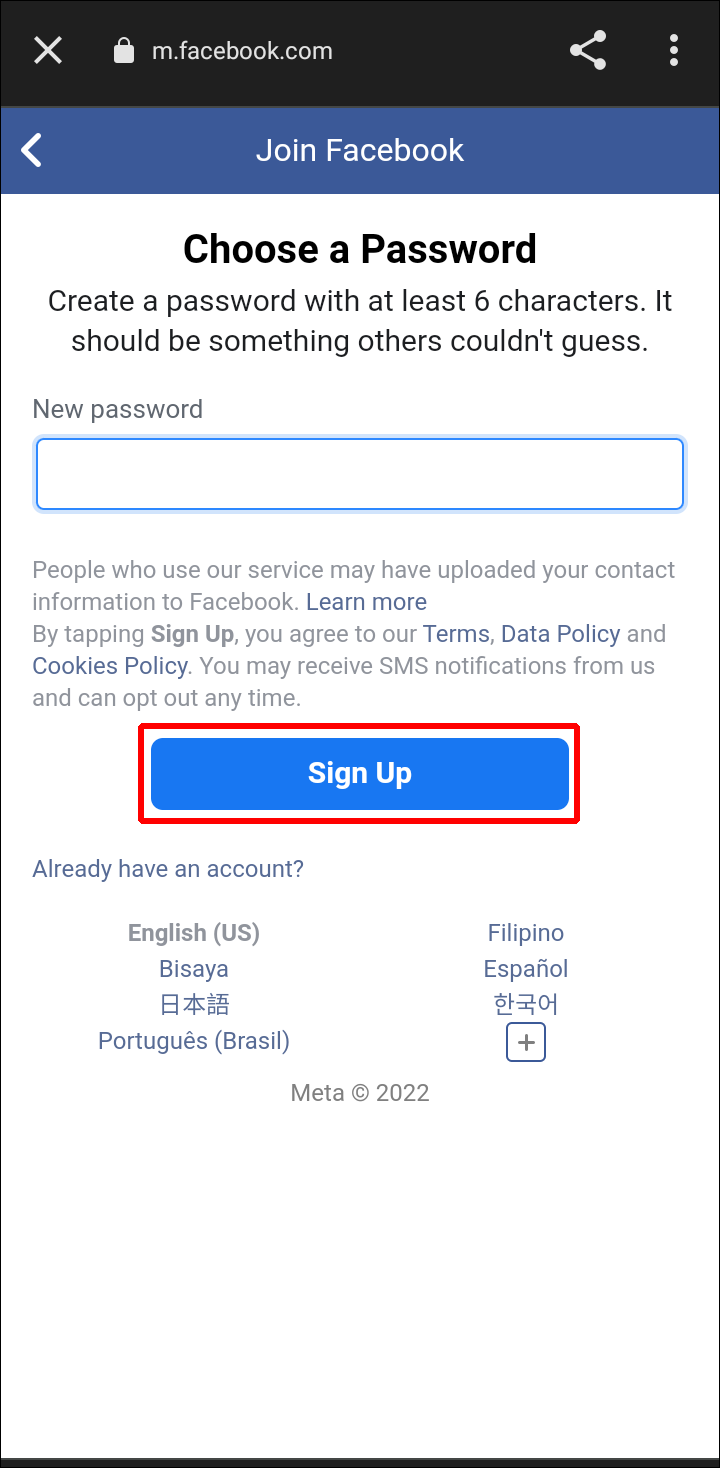
Task: Close the browser tab with the X
Action: coord(48,50)
